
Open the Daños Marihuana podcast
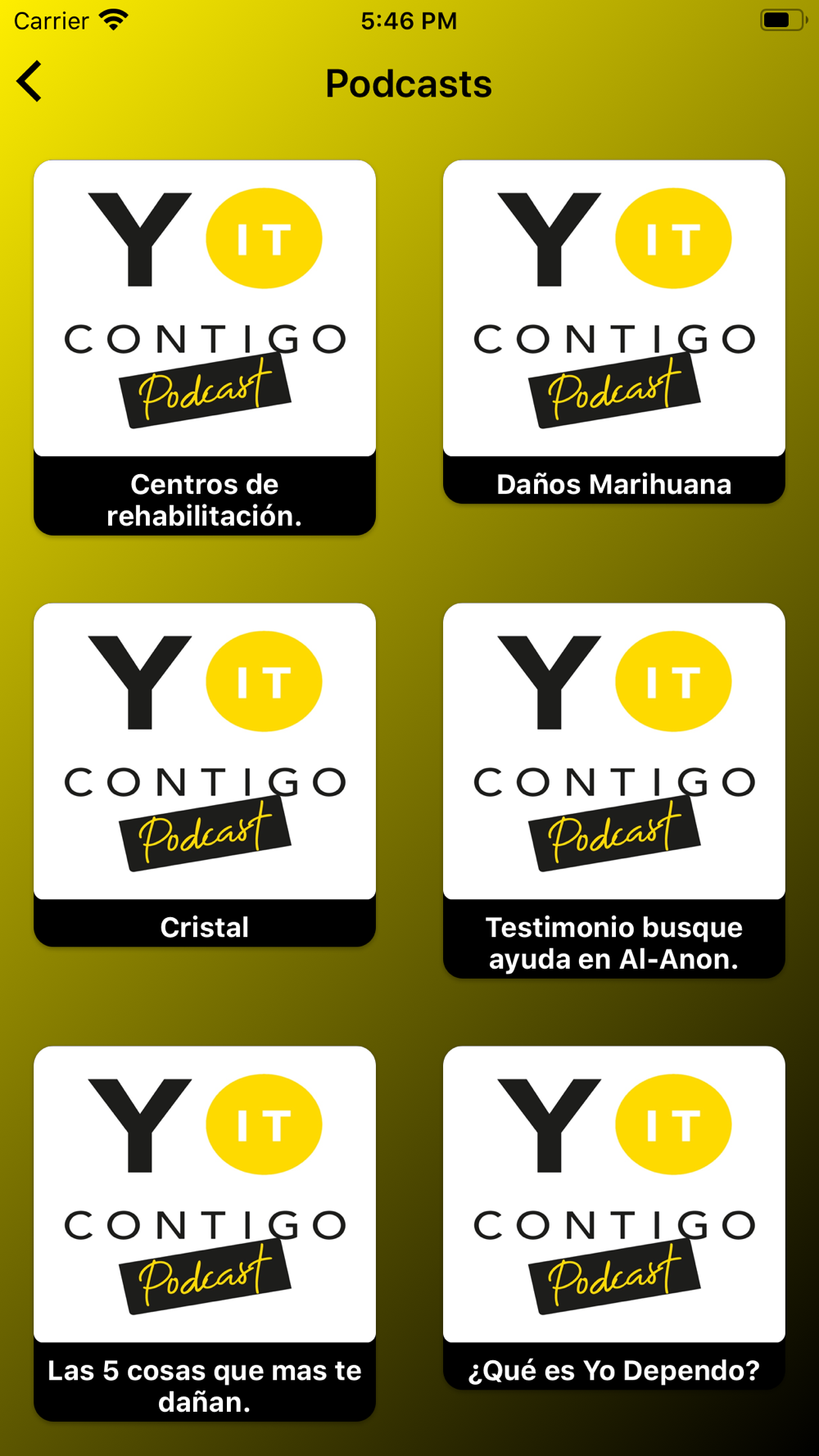[x=614, y=332]
